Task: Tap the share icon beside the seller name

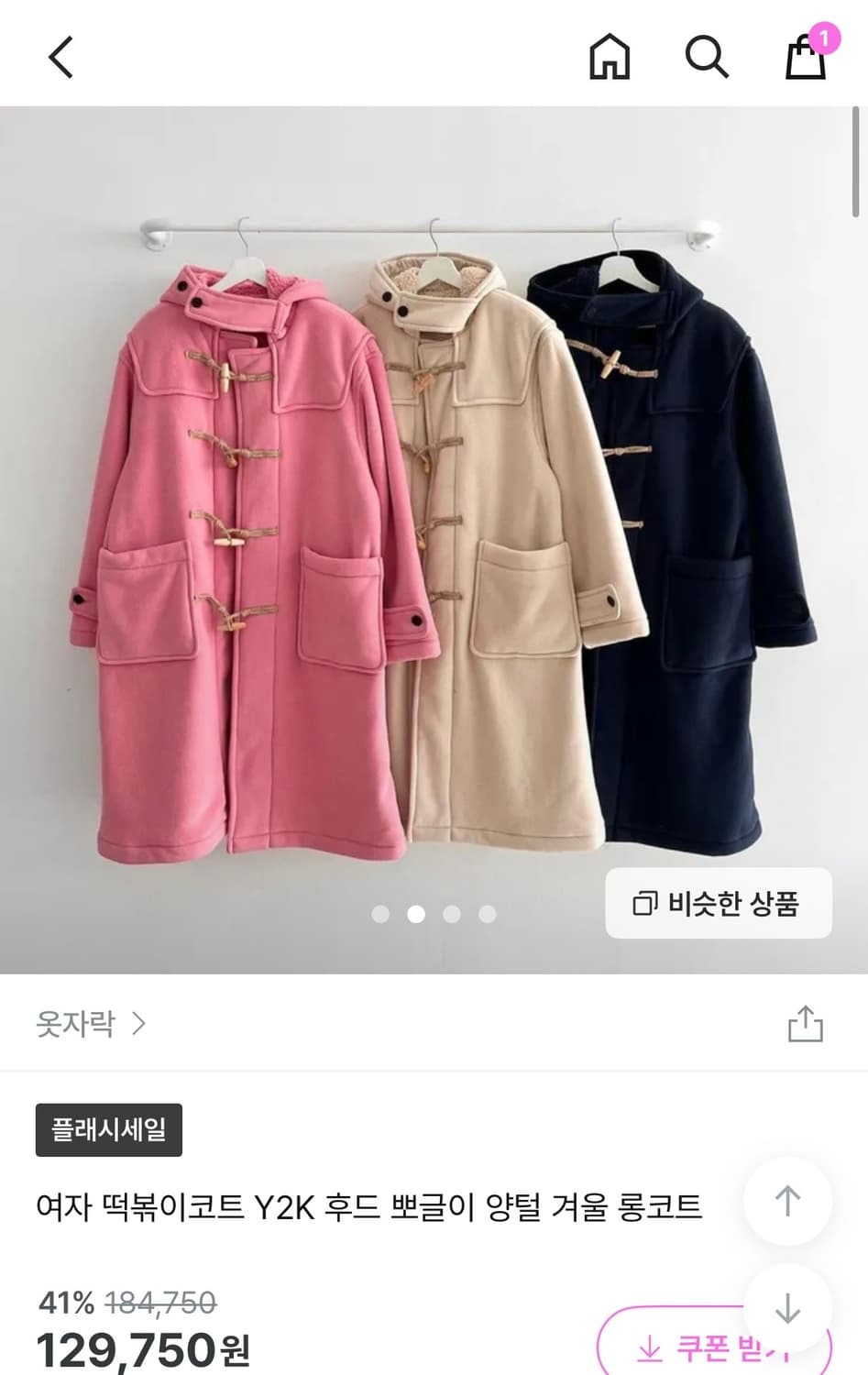Action: point(805,1024)
